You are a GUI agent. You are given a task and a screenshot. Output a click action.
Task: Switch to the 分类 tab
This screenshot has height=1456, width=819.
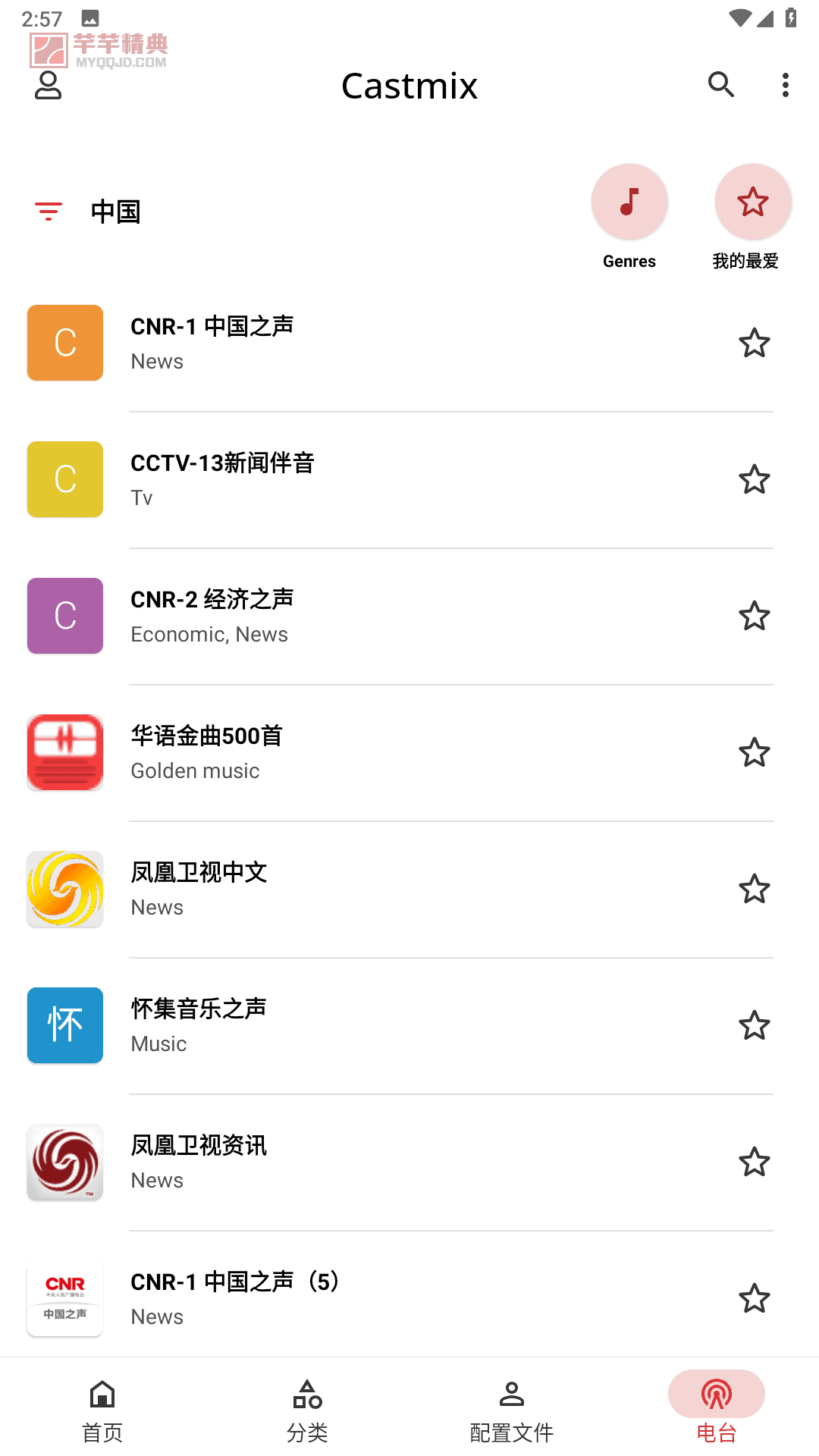pyautogui.click(x=307, y=1410)
